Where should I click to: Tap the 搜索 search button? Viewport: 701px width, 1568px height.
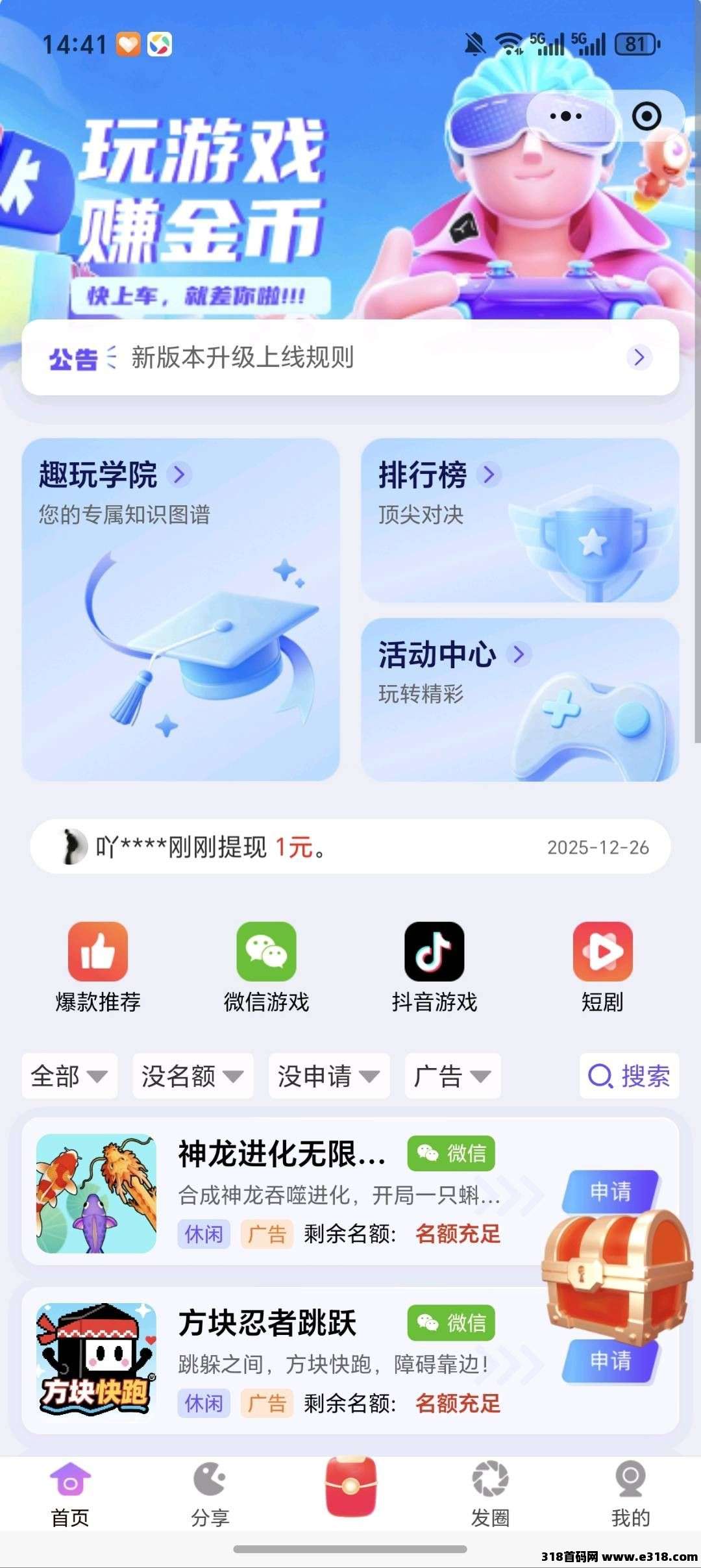point(629,1076)
